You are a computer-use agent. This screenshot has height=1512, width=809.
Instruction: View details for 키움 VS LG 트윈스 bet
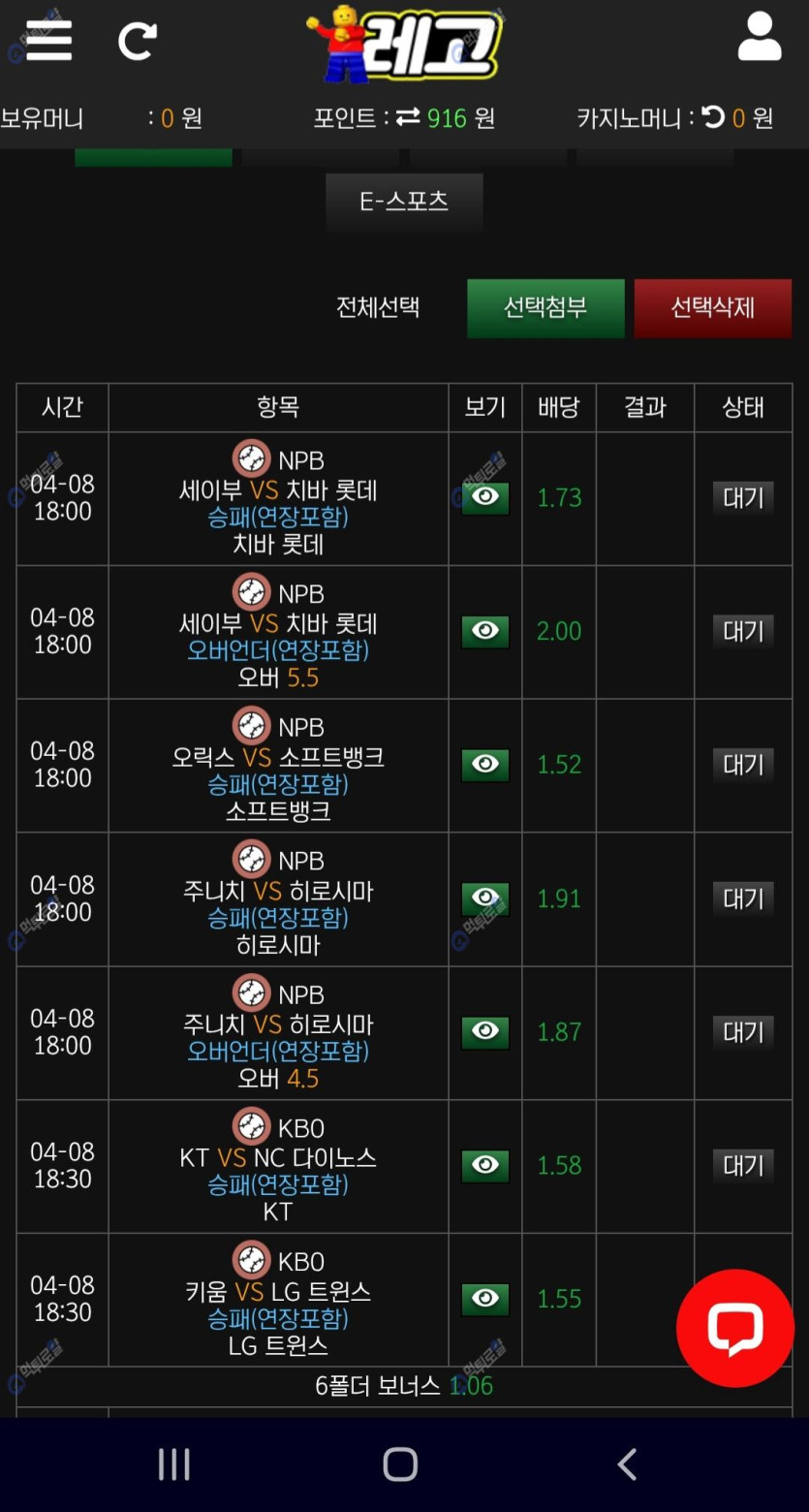[x=485, y=1299]
